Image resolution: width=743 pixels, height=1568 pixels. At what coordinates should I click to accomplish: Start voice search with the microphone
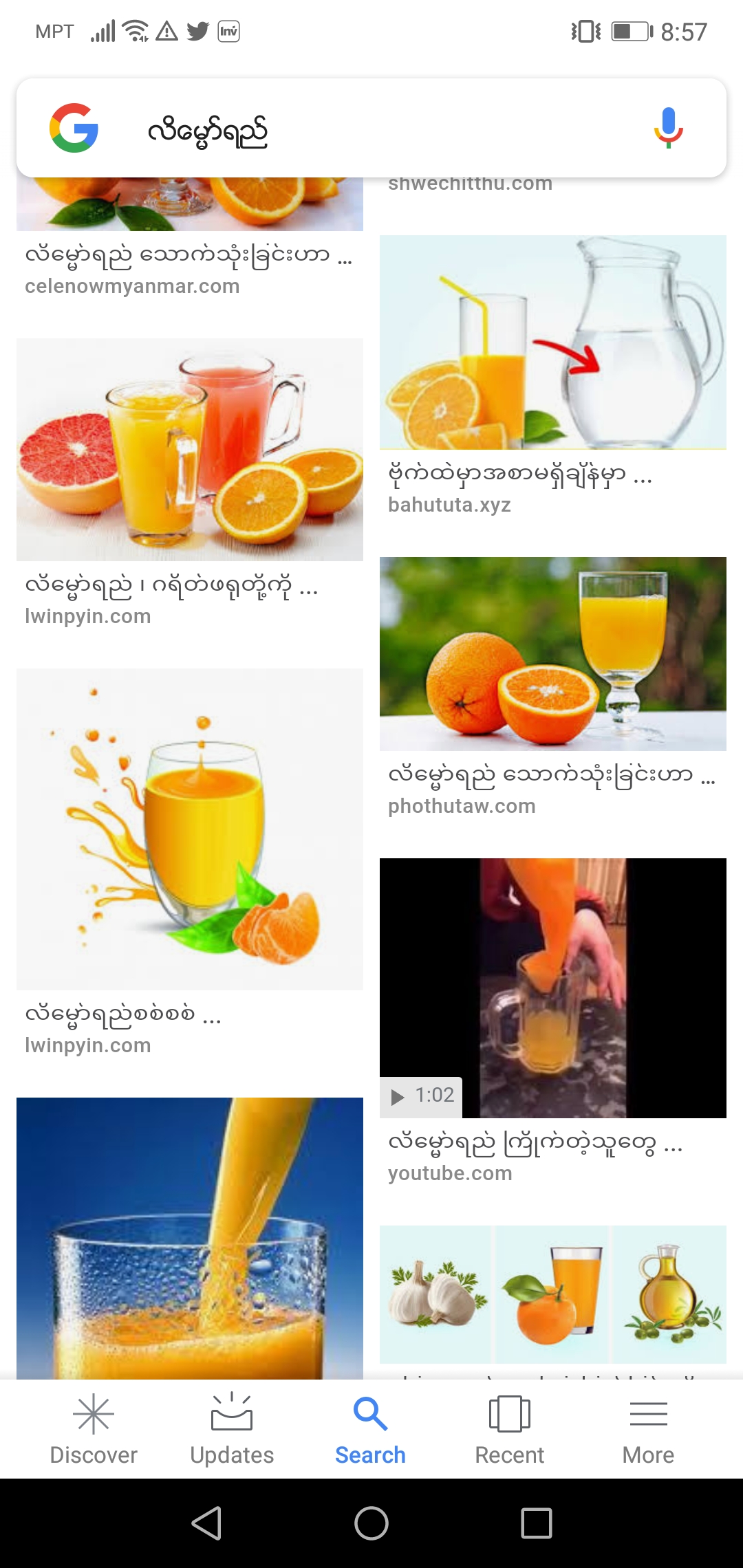(x=668, y=128)
